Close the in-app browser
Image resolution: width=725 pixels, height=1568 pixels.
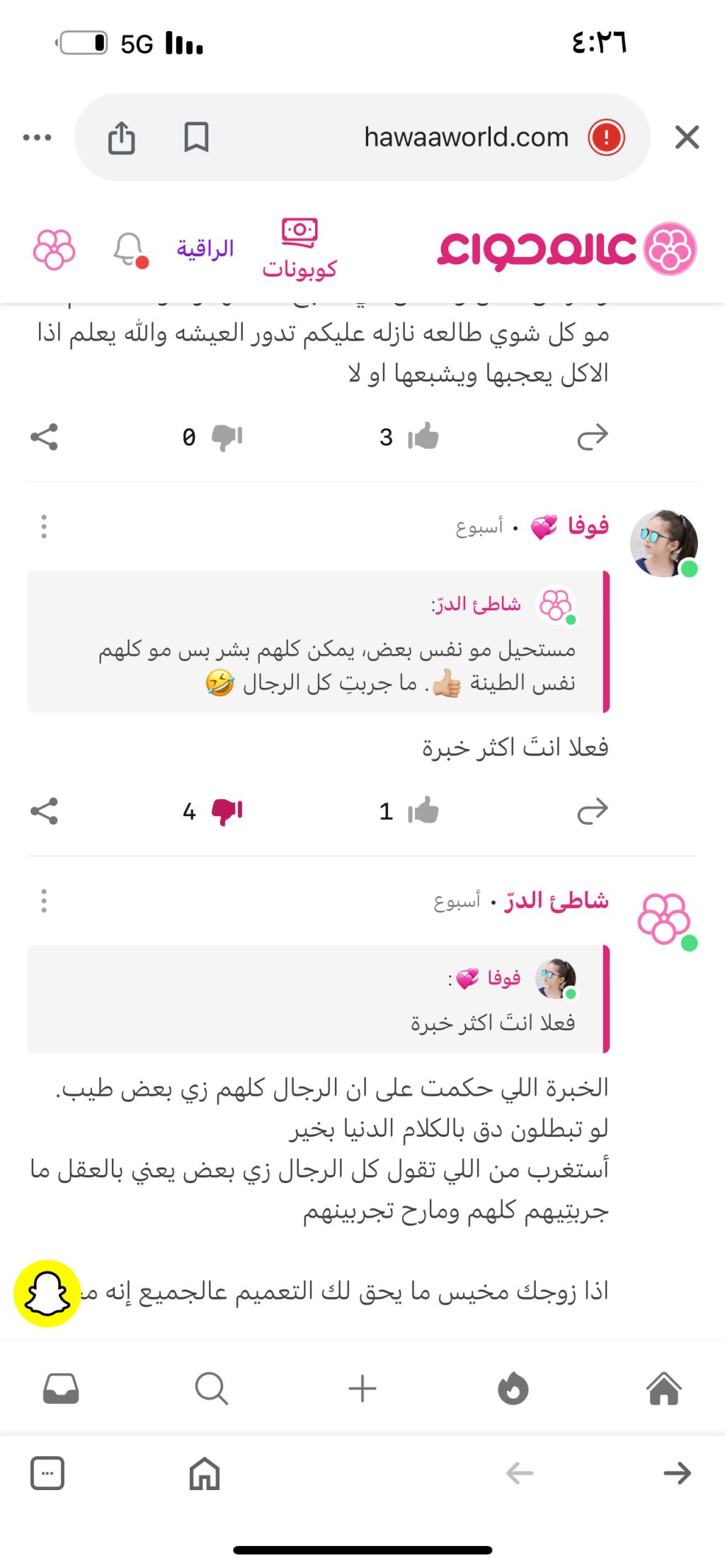686,137
